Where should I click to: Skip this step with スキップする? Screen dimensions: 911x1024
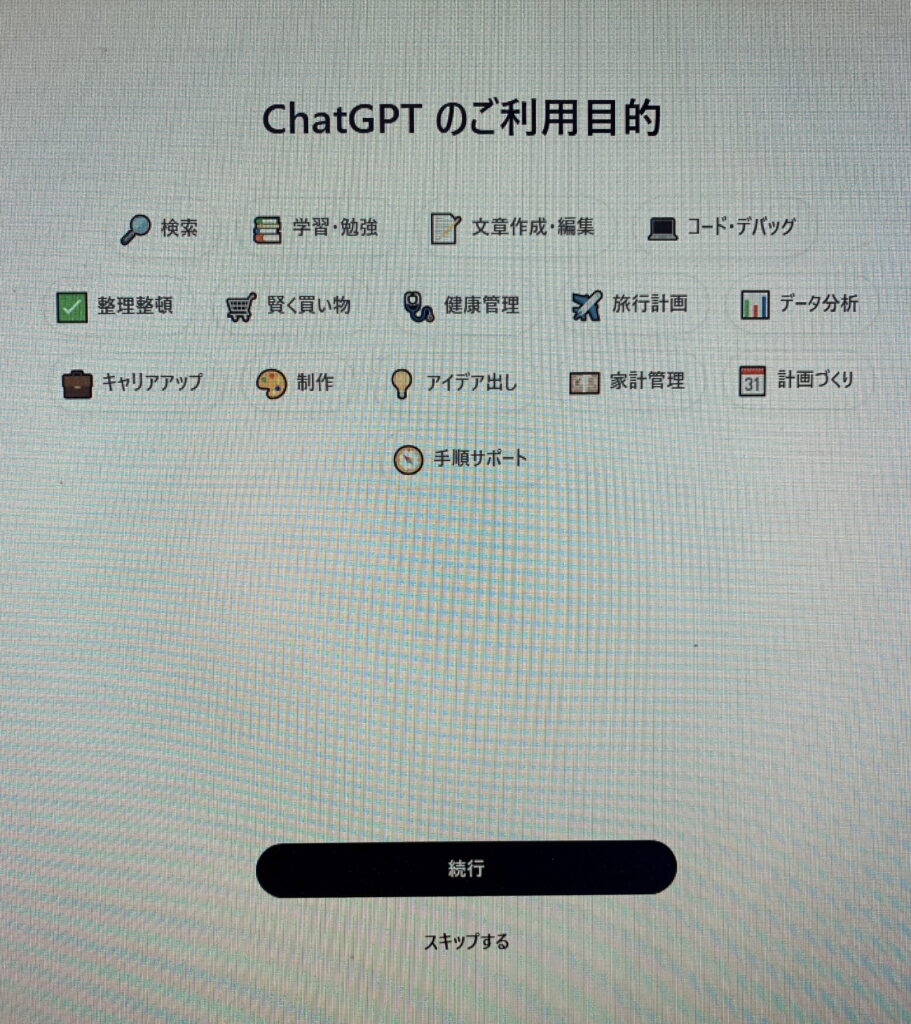(466, 942)
